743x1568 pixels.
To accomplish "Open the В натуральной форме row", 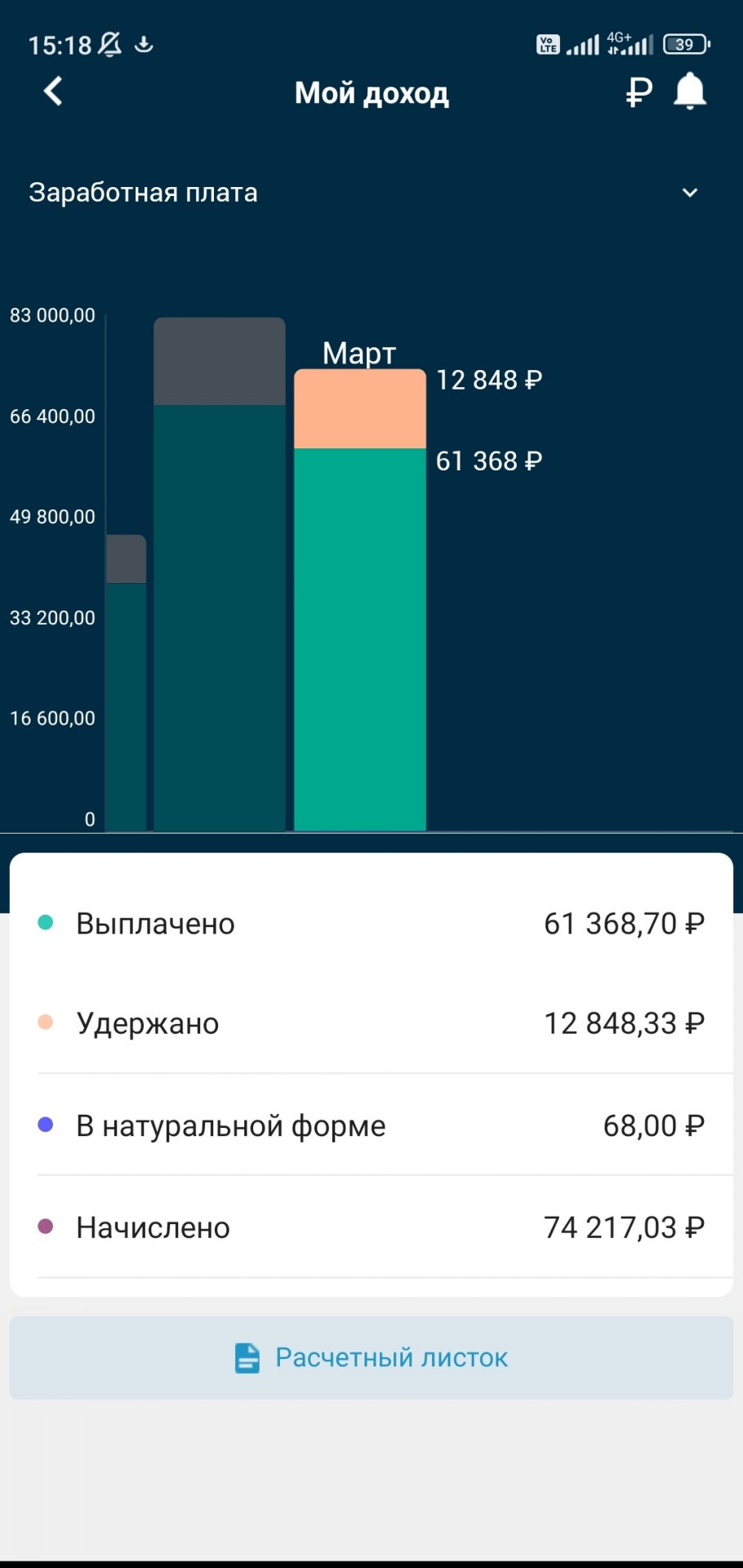I will point(371,1125).
